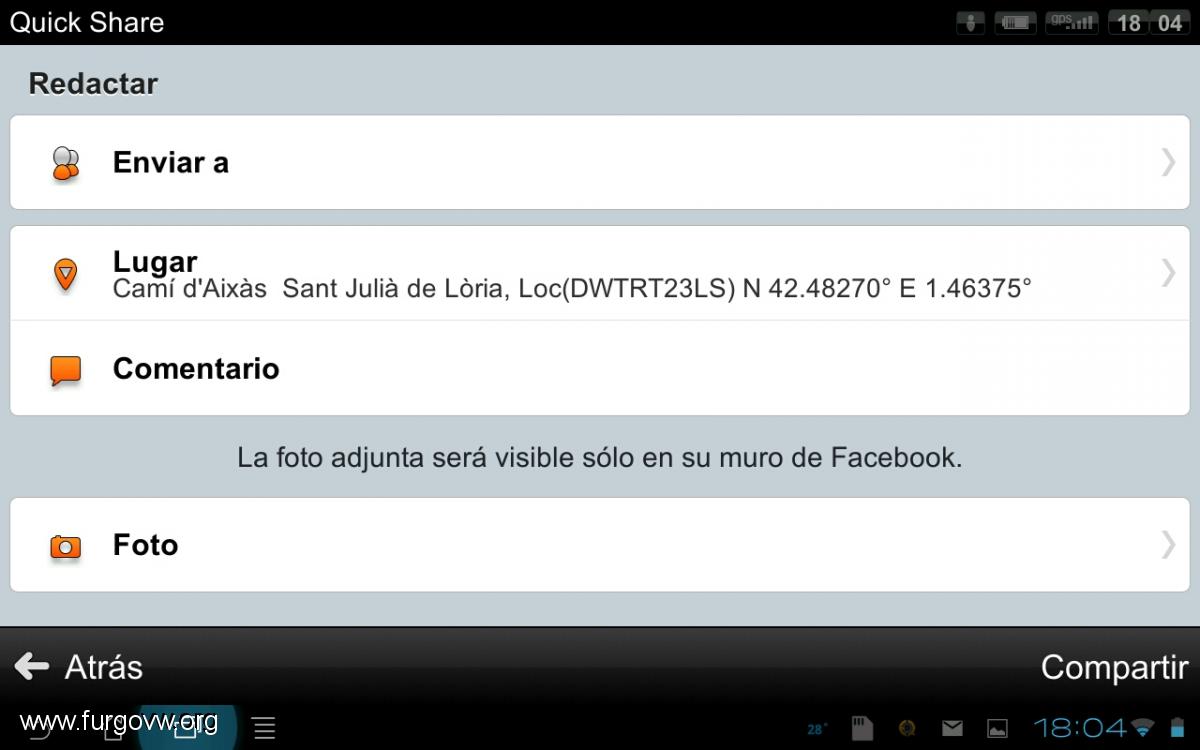This screenshot has height=750, width=1200.
Task: Open the Lugar location row
Action: (600, 273)
